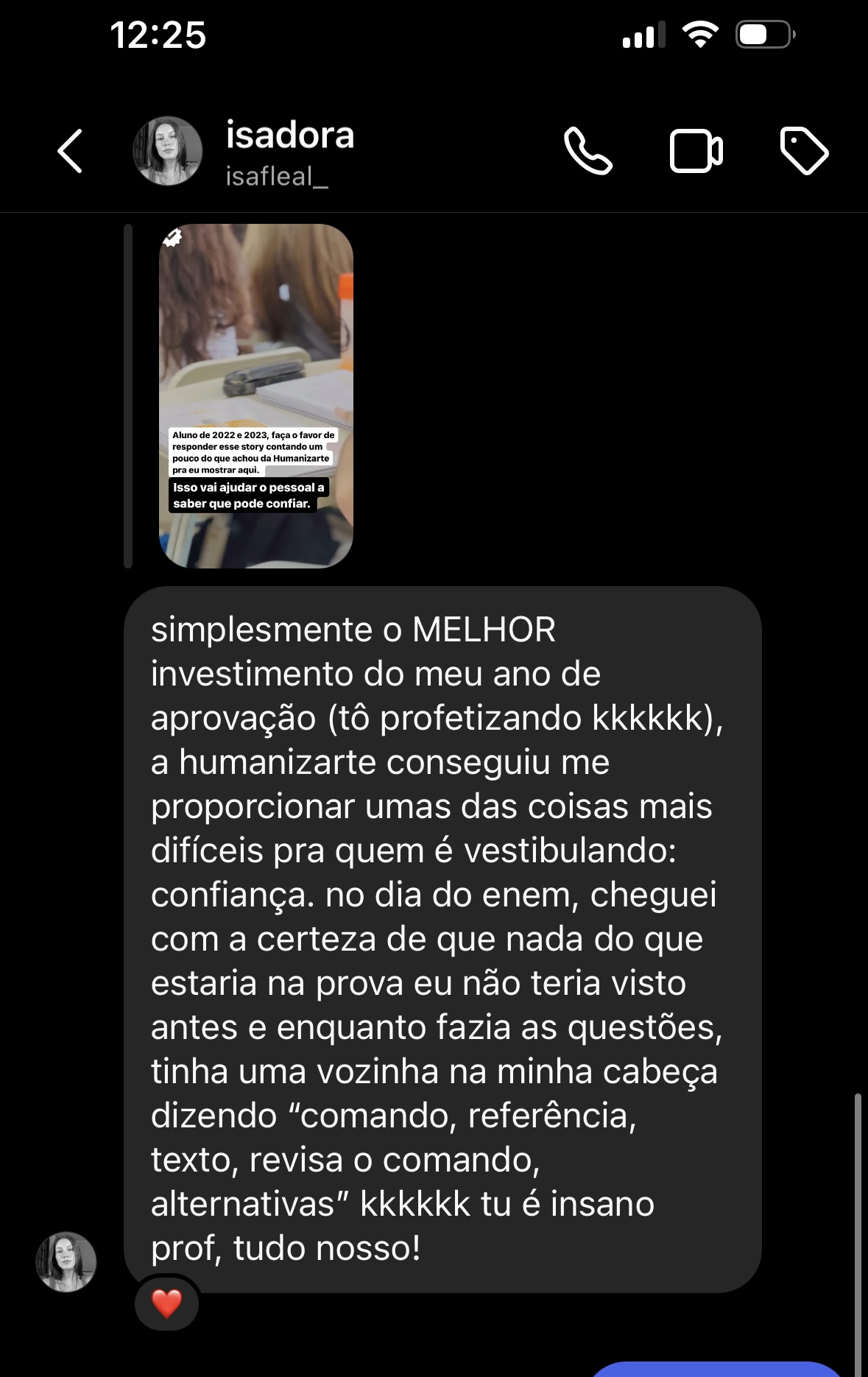Open isadora's avatar beside the message
Screen dimensions: 868x1377
pos(66,1262)
